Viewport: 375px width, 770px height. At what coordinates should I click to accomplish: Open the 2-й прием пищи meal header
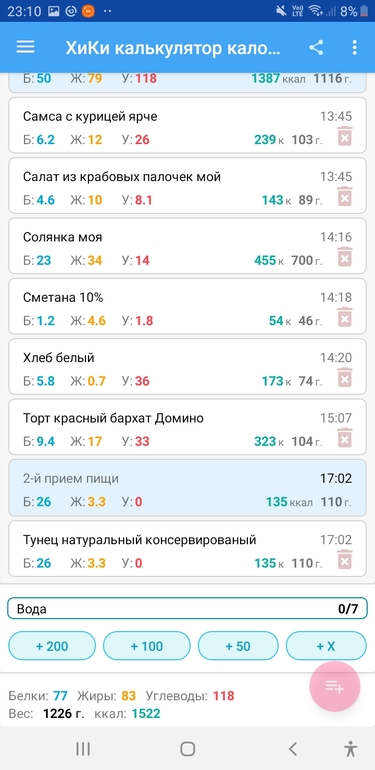pos(188,488)
